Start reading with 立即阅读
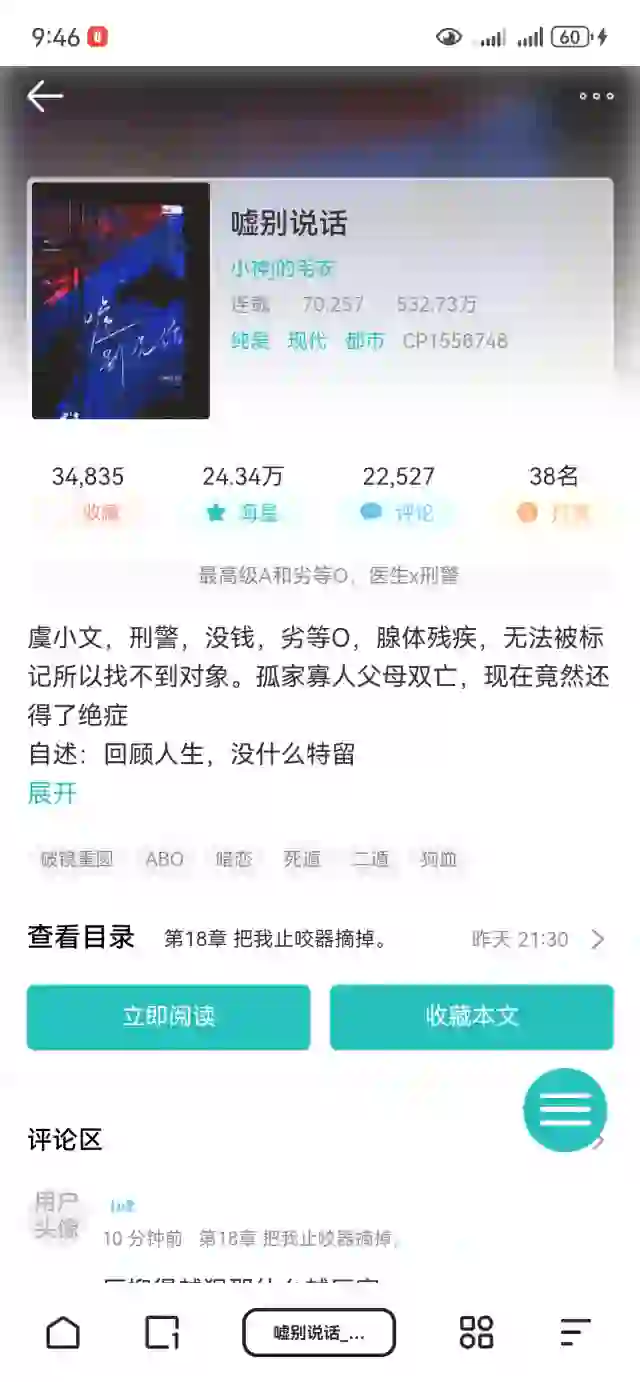The height and width of the screenshot is (1382, 640). 168,1017
